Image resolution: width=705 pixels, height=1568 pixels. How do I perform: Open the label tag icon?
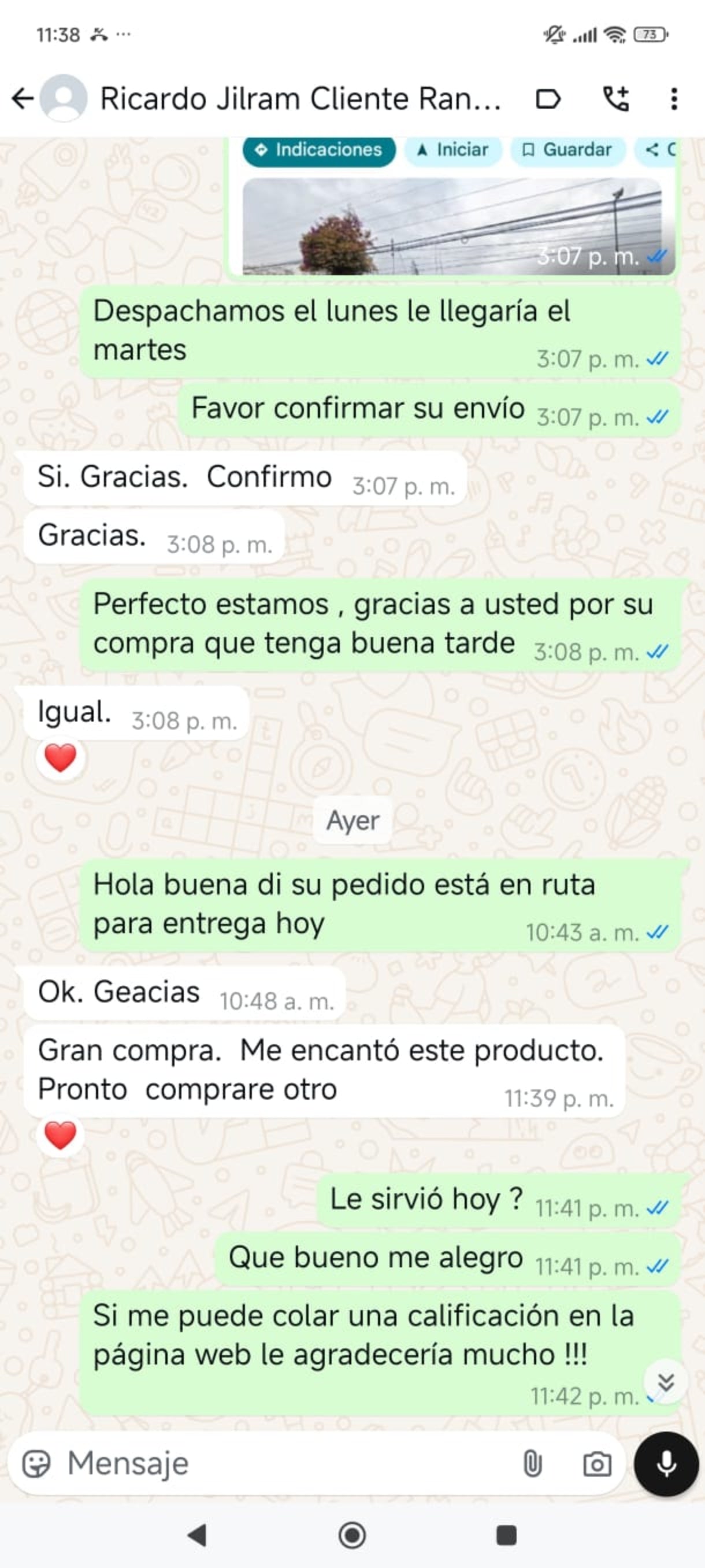[x=547, y=99]
